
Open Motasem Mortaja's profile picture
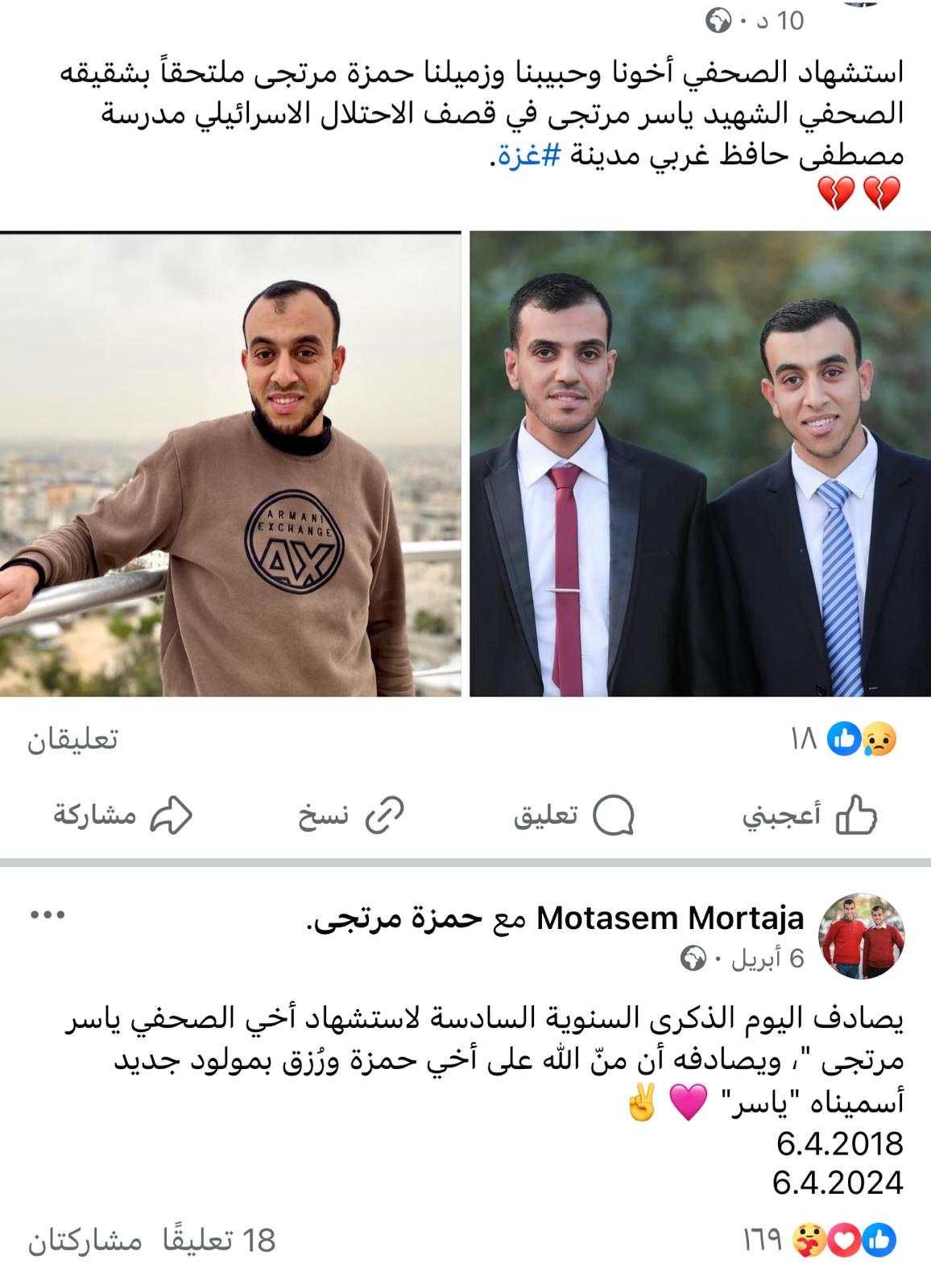pos(861,936)
